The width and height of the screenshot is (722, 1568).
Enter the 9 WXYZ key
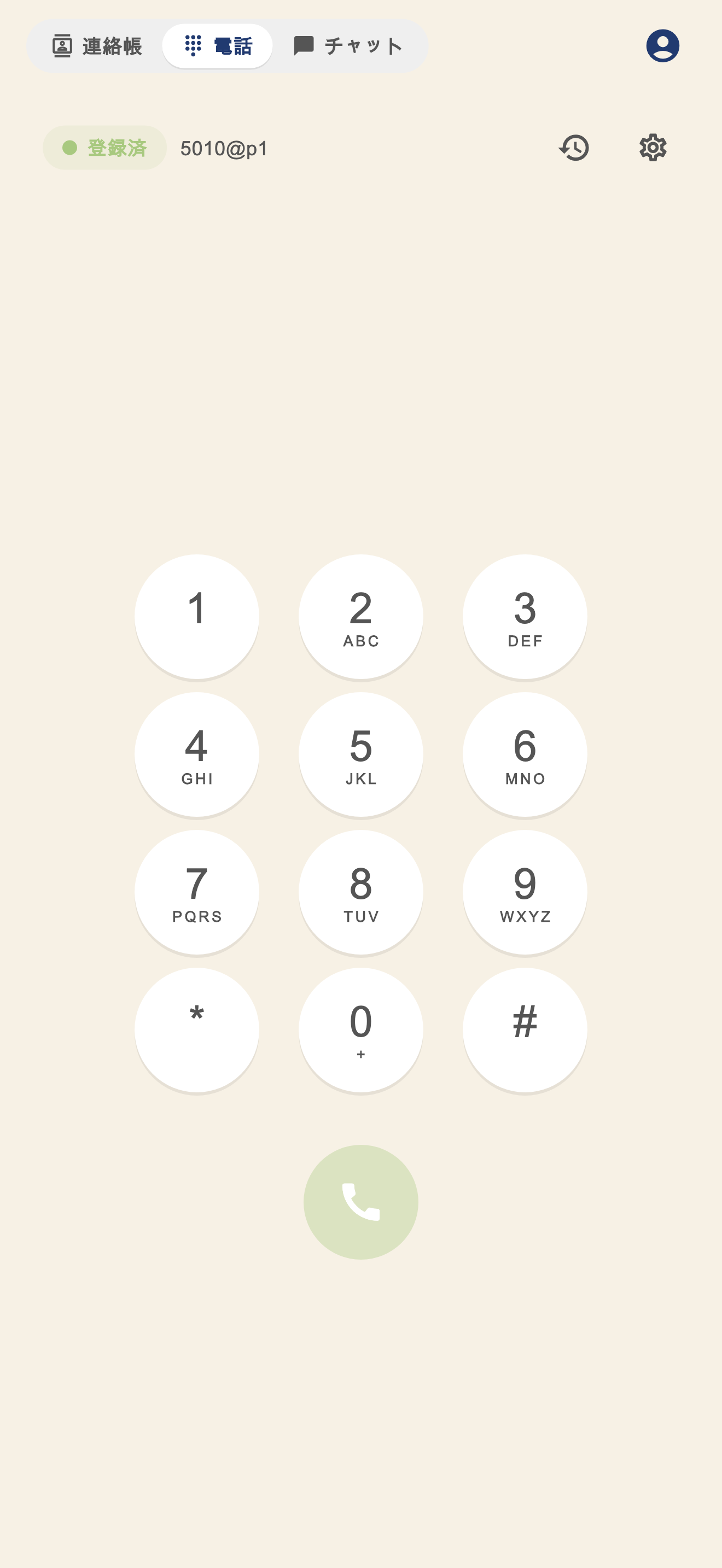525,892
